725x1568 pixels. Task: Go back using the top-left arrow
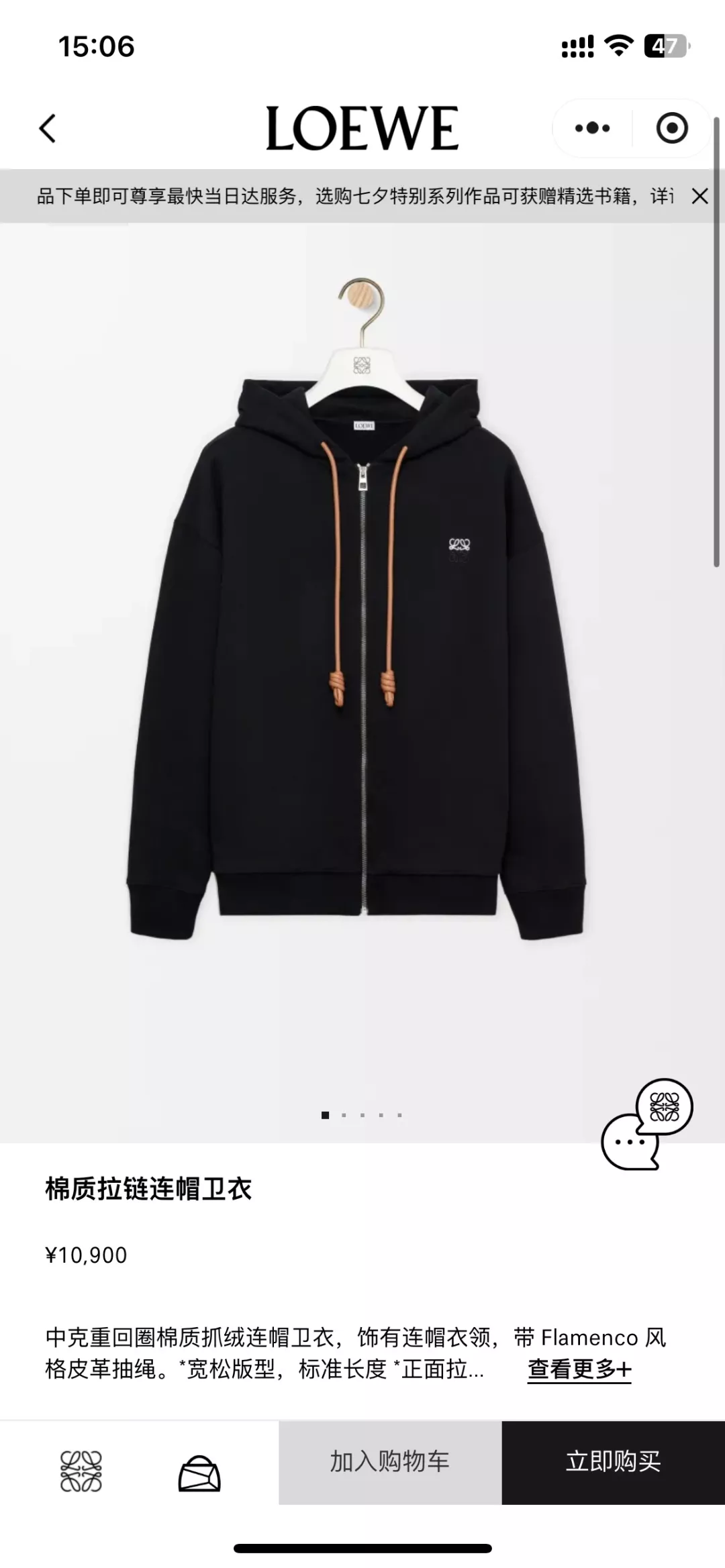(x=47, y=128)
